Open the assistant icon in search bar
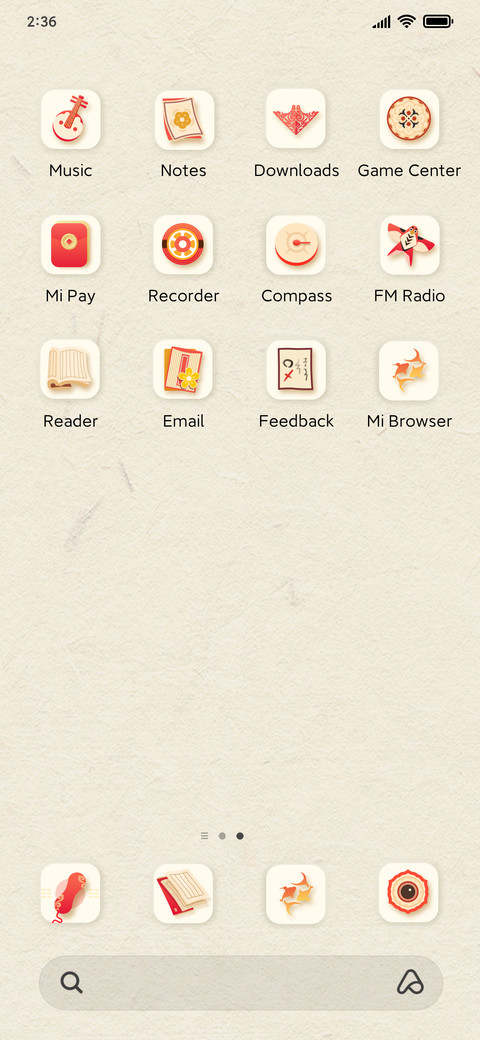The image size is (480, 1040). (410, 982)
